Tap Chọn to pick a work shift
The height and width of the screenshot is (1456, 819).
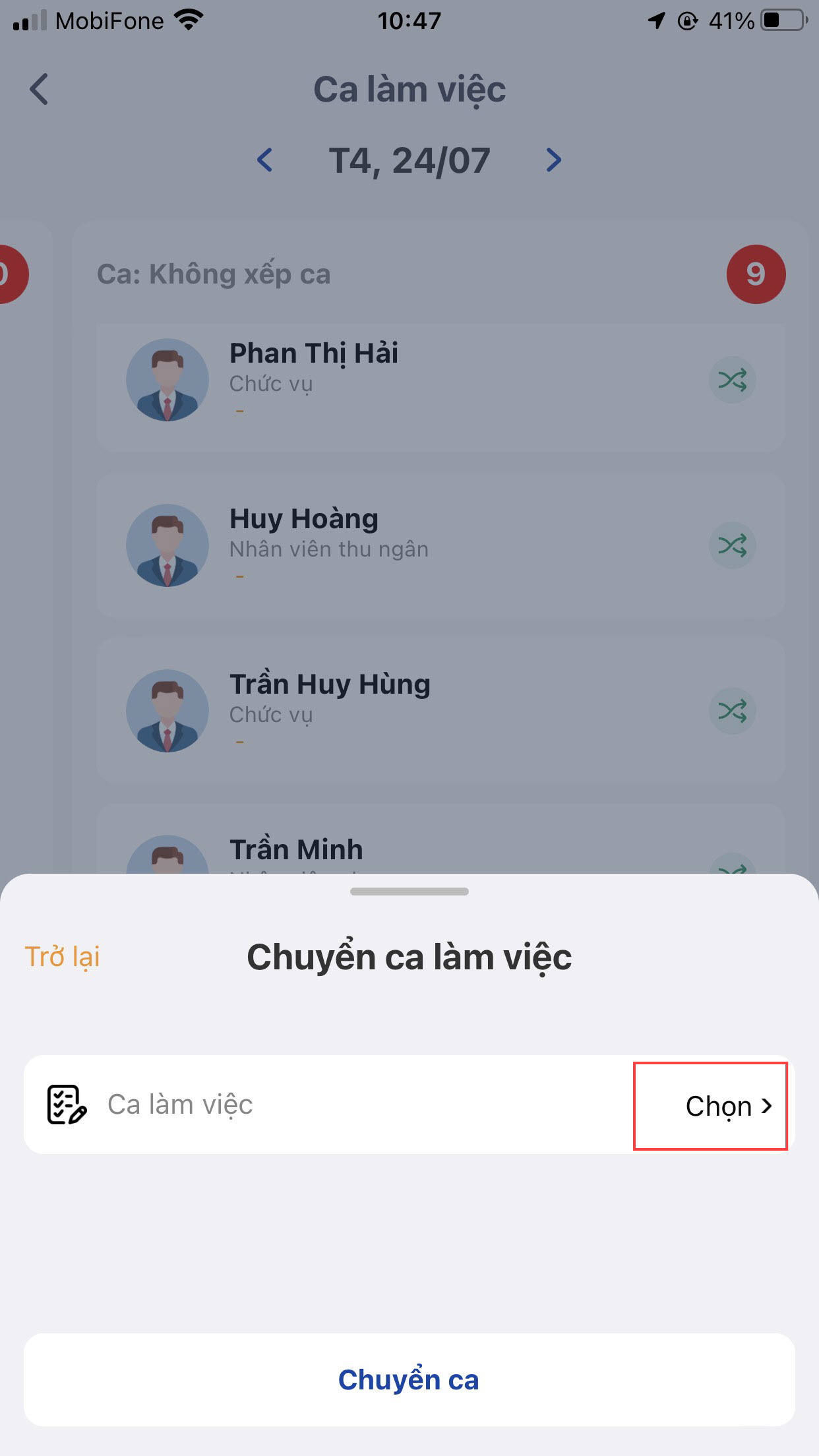tap(727, 1106)
